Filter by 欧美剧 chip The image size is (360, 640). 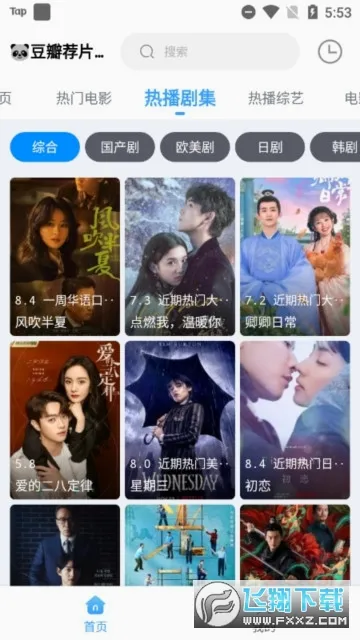click(x=195, y=147)
